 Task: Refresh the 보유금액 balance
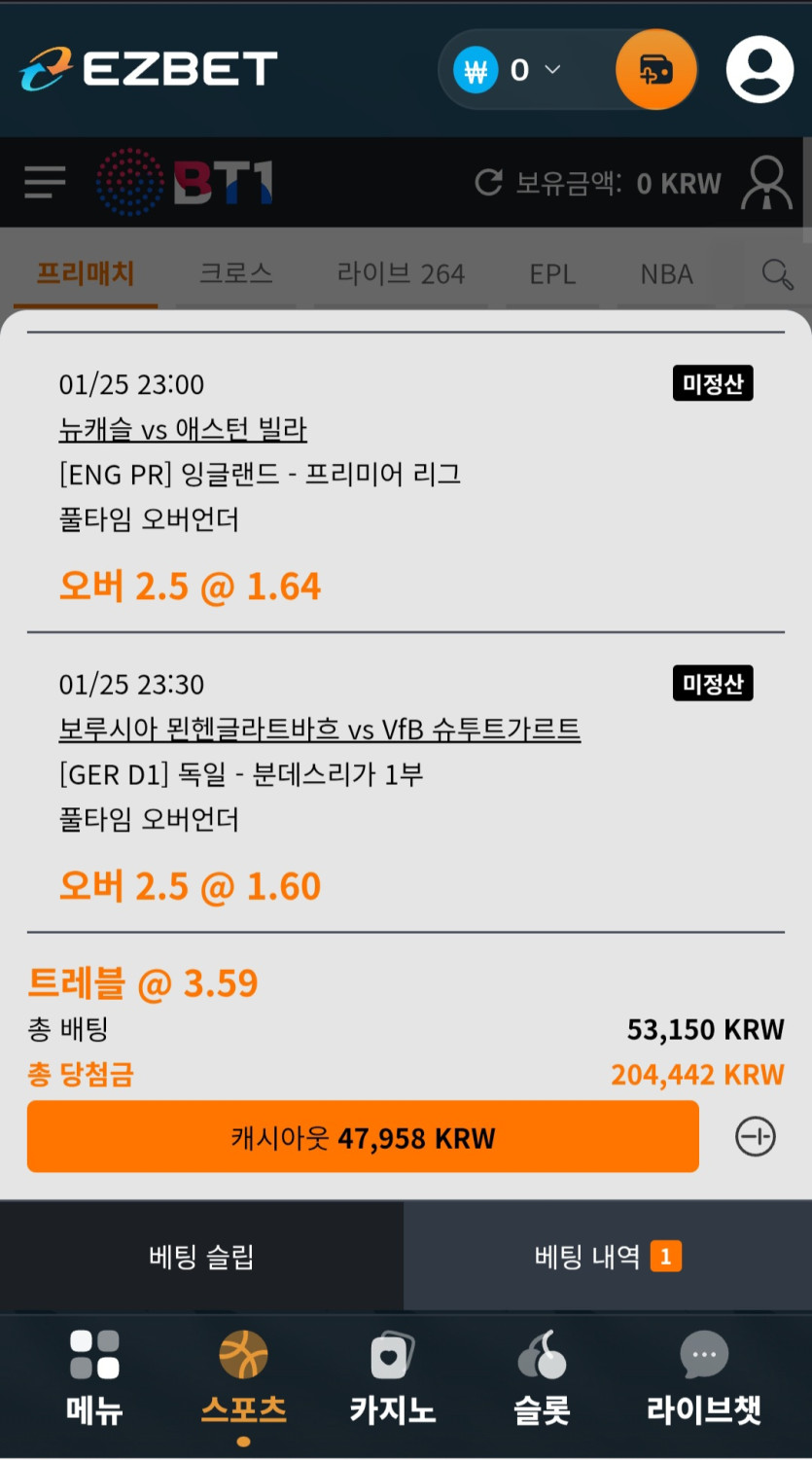point(488,183)
